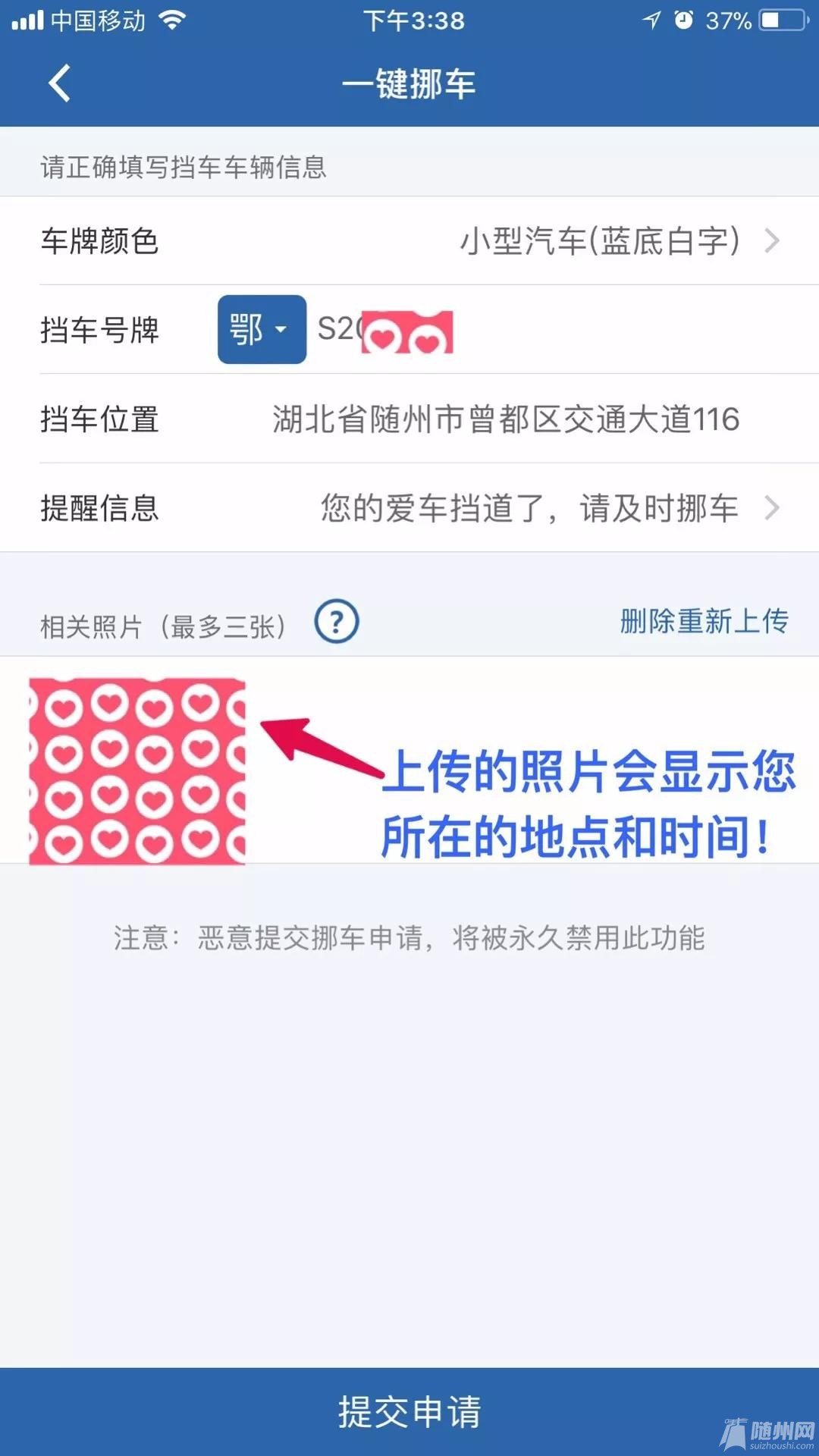Open the 鄂 province dropdown
The image size is (819, 1456).
point(262,330)
